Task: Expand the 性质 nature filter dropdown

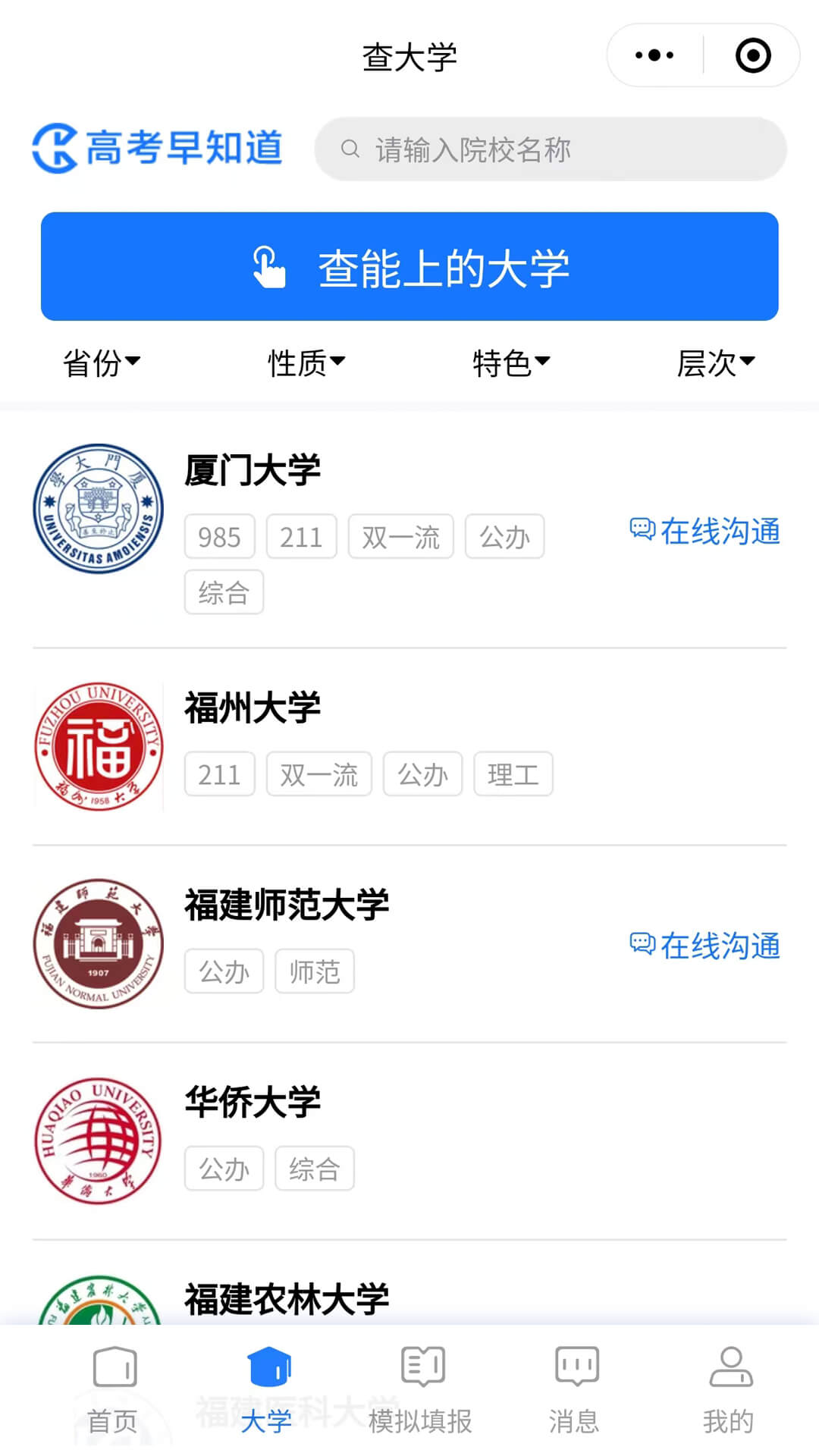Action: (x=306, y=364)
